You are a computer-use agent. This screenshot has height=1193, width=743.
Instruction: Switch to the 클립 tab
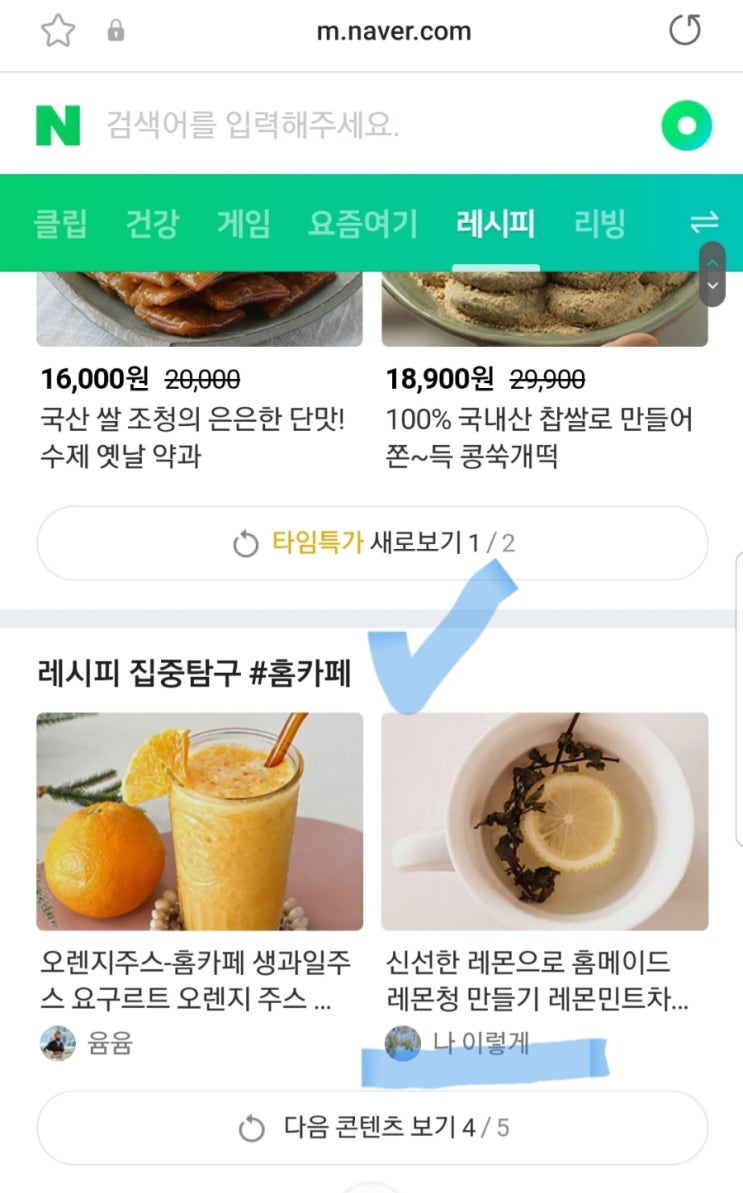tap(62, 223)
